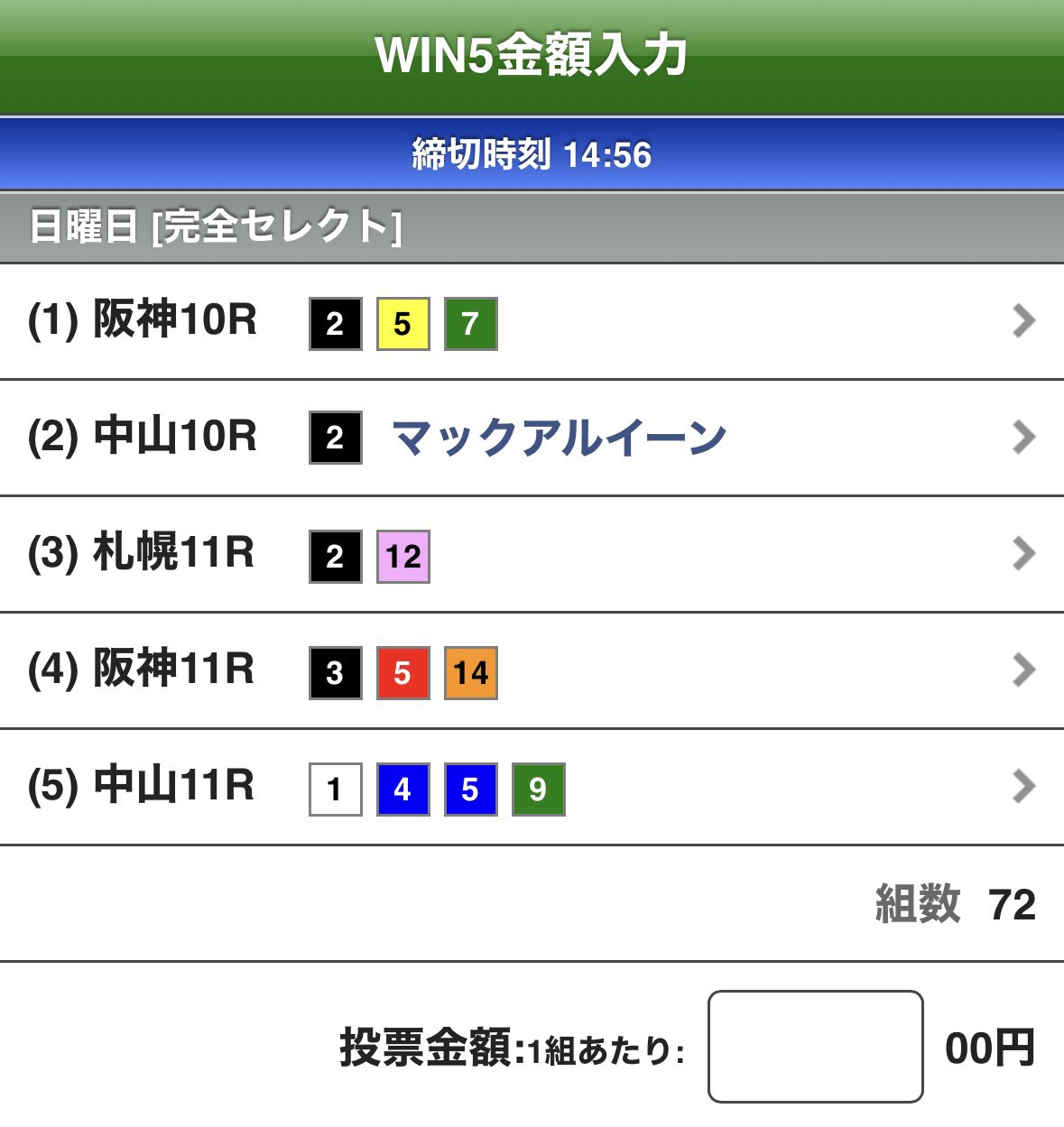Open the 札幌11R selection row
Viewport: 1064px width, 1127px height.
coord(532,554)
